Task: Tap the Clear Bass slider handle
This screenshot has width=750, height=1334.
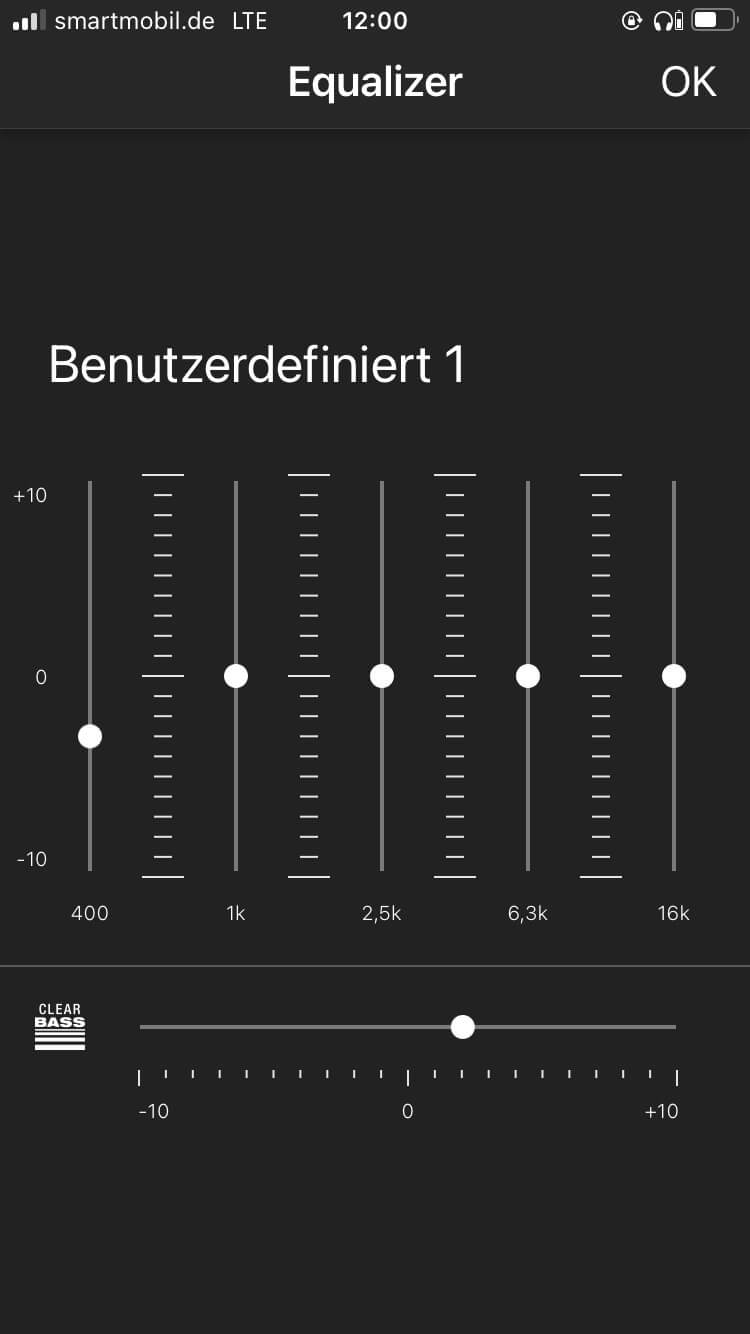Action: pyautogui.click(x=462, y=1027)
